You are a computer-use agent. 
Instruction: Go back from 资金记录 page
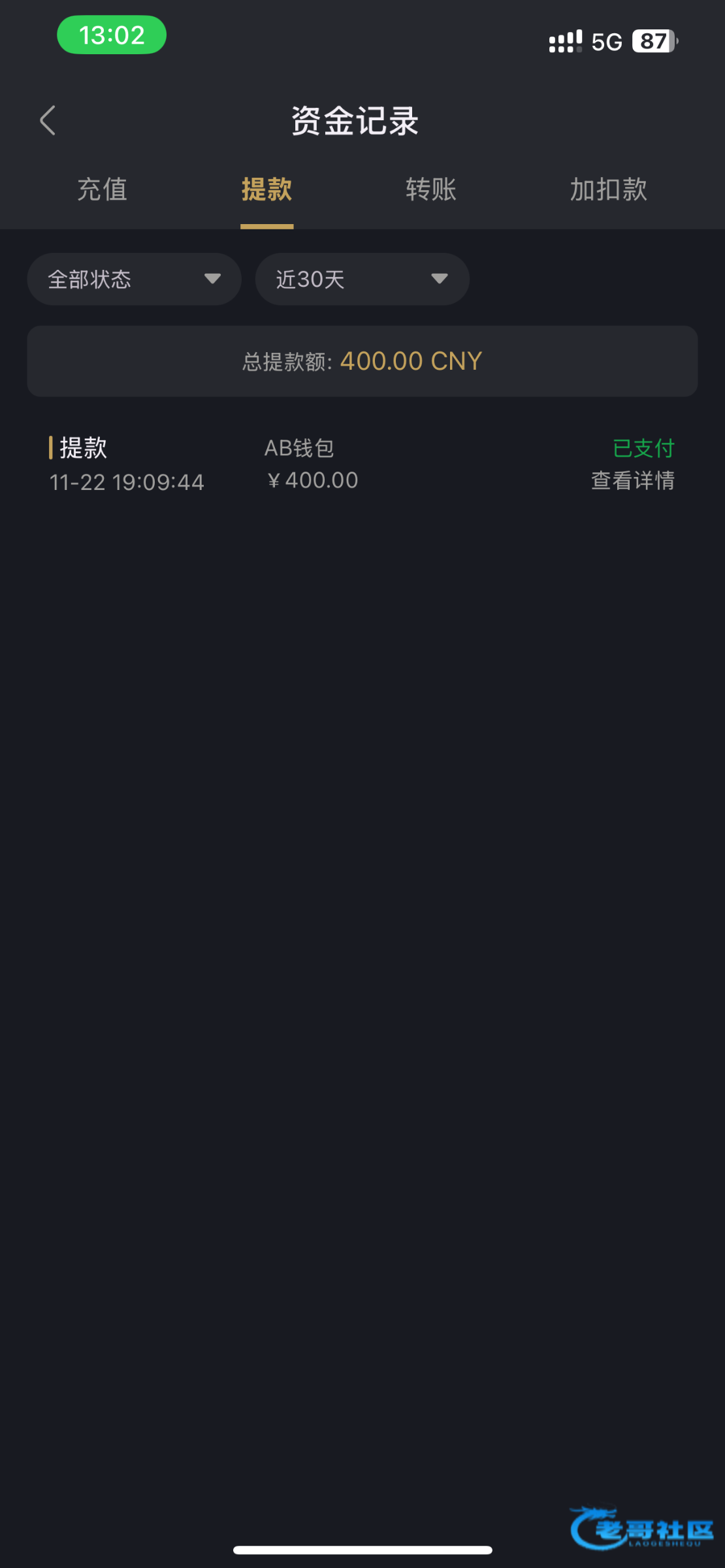[x=48, y=120]
